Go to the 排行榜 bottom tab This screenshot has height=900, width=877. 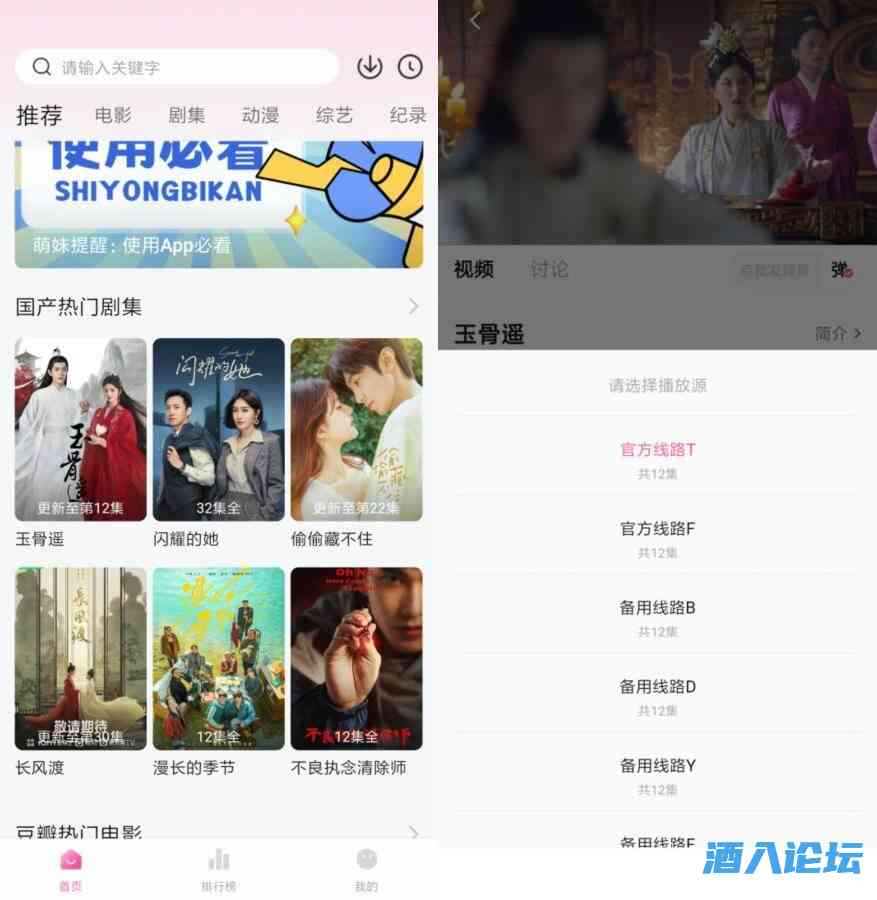click(218, 868)
